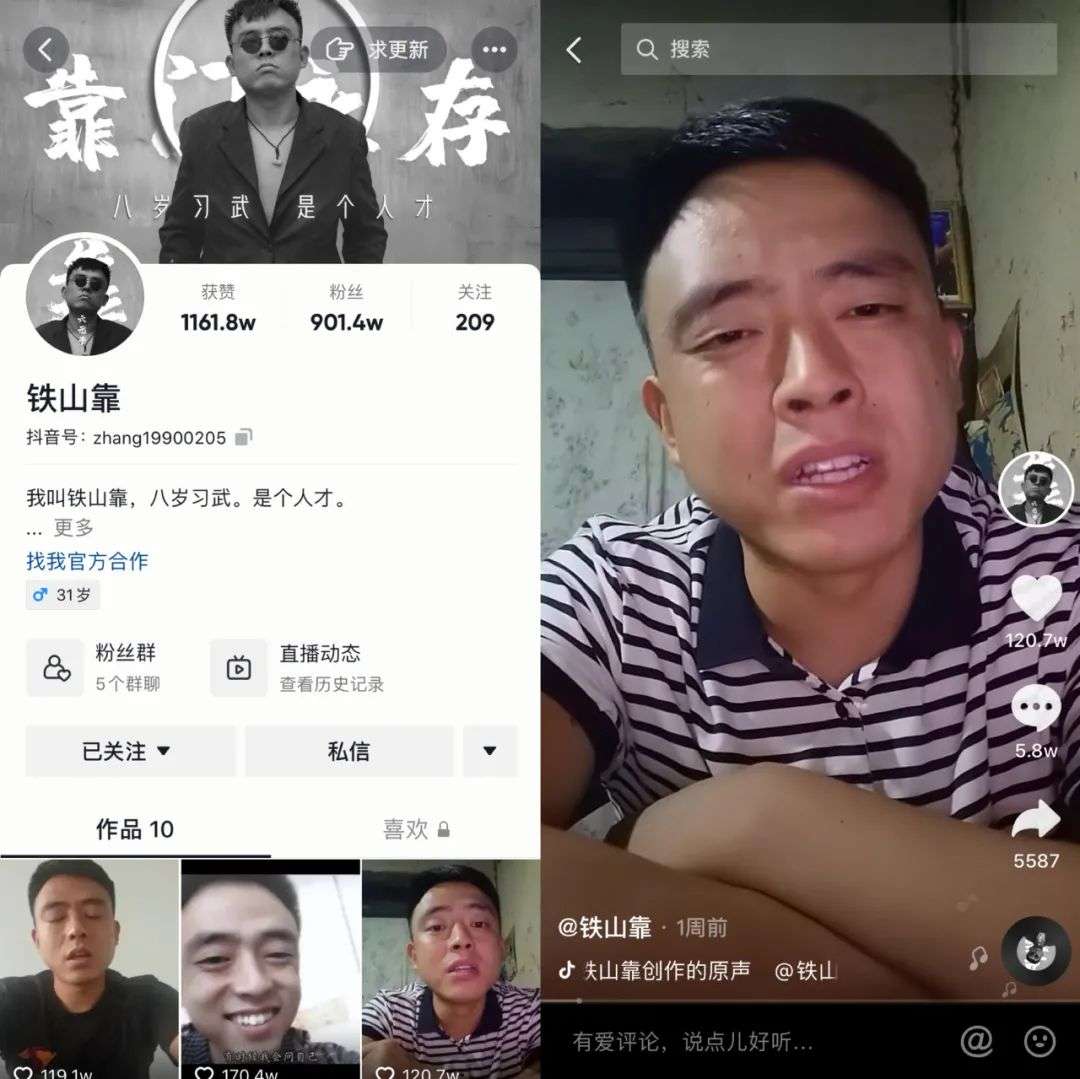The height and width of the screenshot is (1079, 1080).
Task: Open 粉丝群 group chats
Action: pyautogui.click(x=100, y=667)
